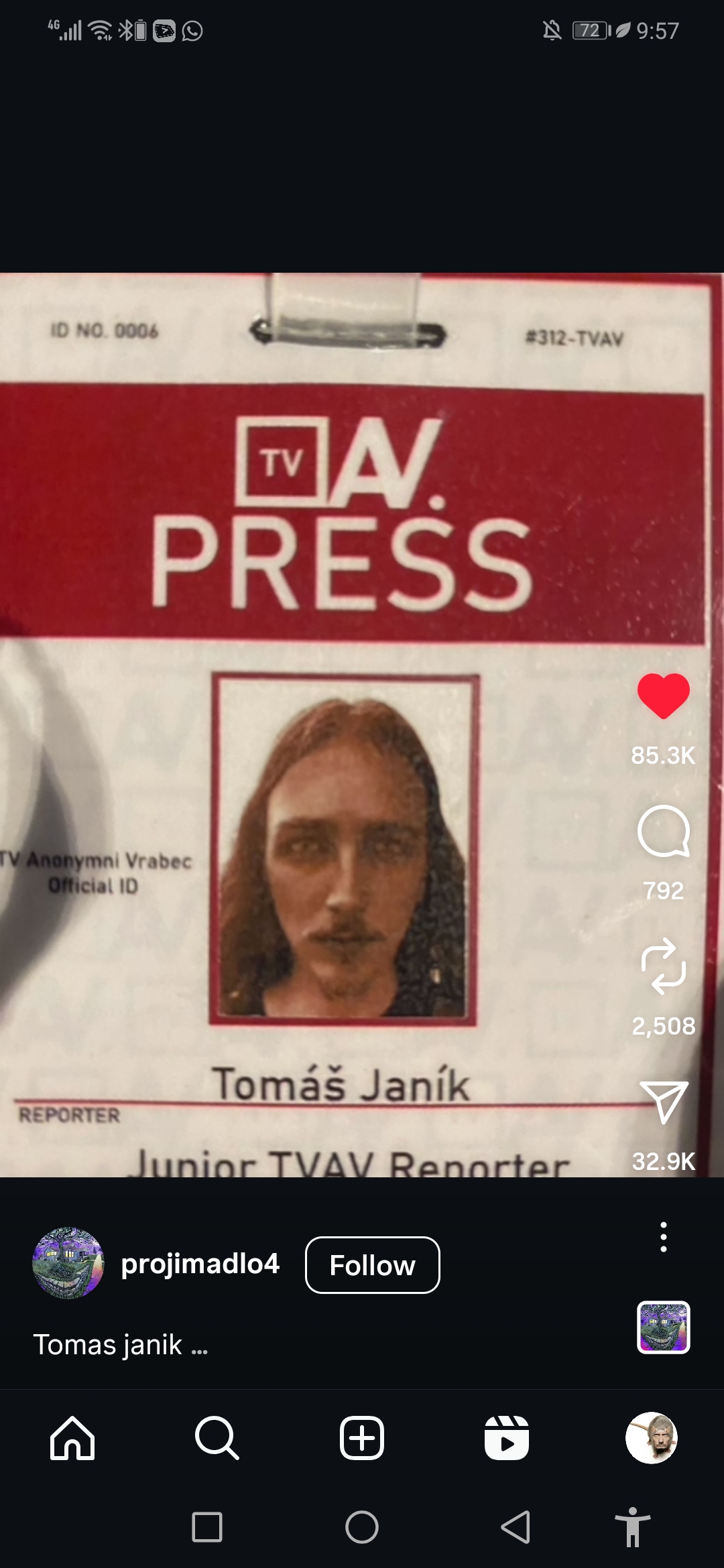Repost this reel
The image size is (724, 1568).
click(663, 966)
